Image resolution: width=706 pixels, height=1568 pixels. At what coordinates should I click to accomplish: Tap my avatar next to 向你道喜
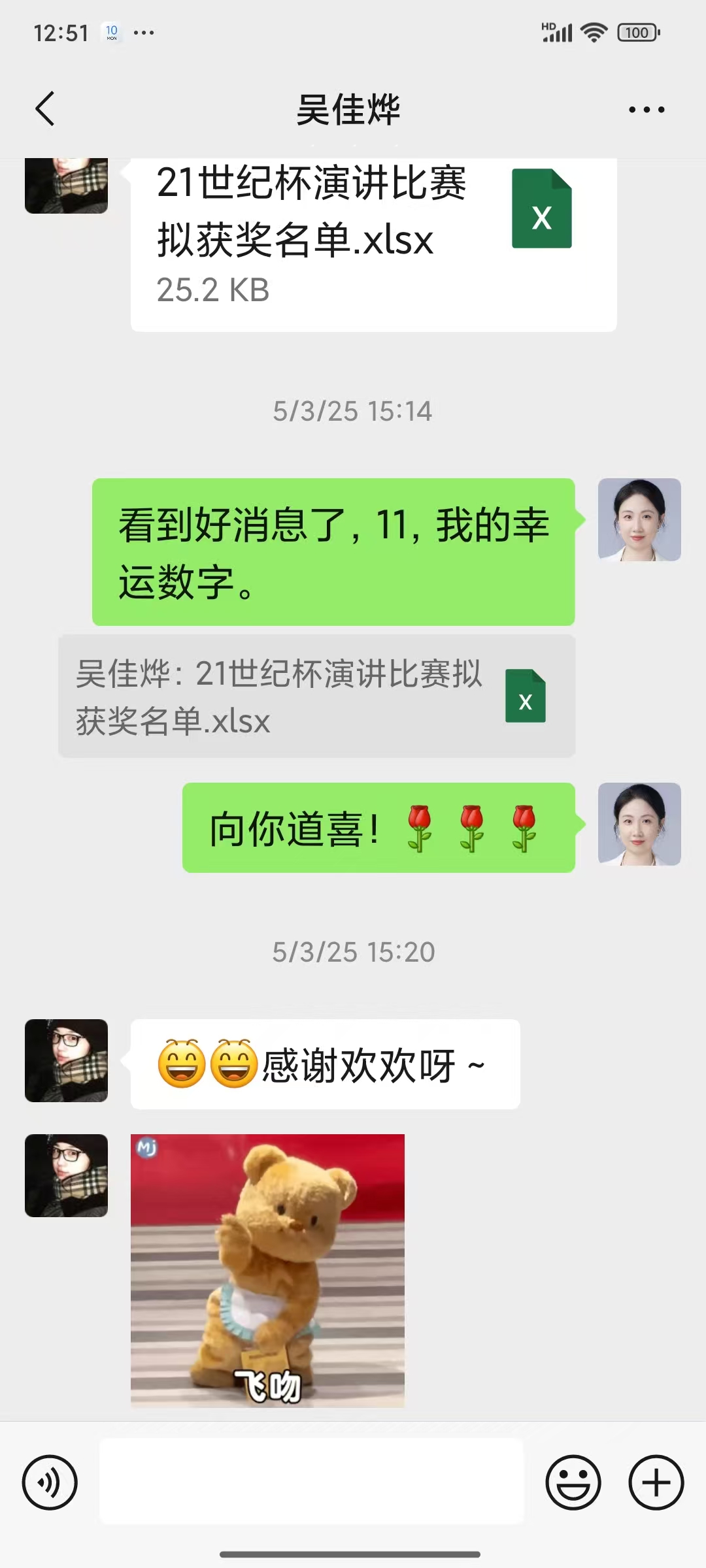point(639,824)
